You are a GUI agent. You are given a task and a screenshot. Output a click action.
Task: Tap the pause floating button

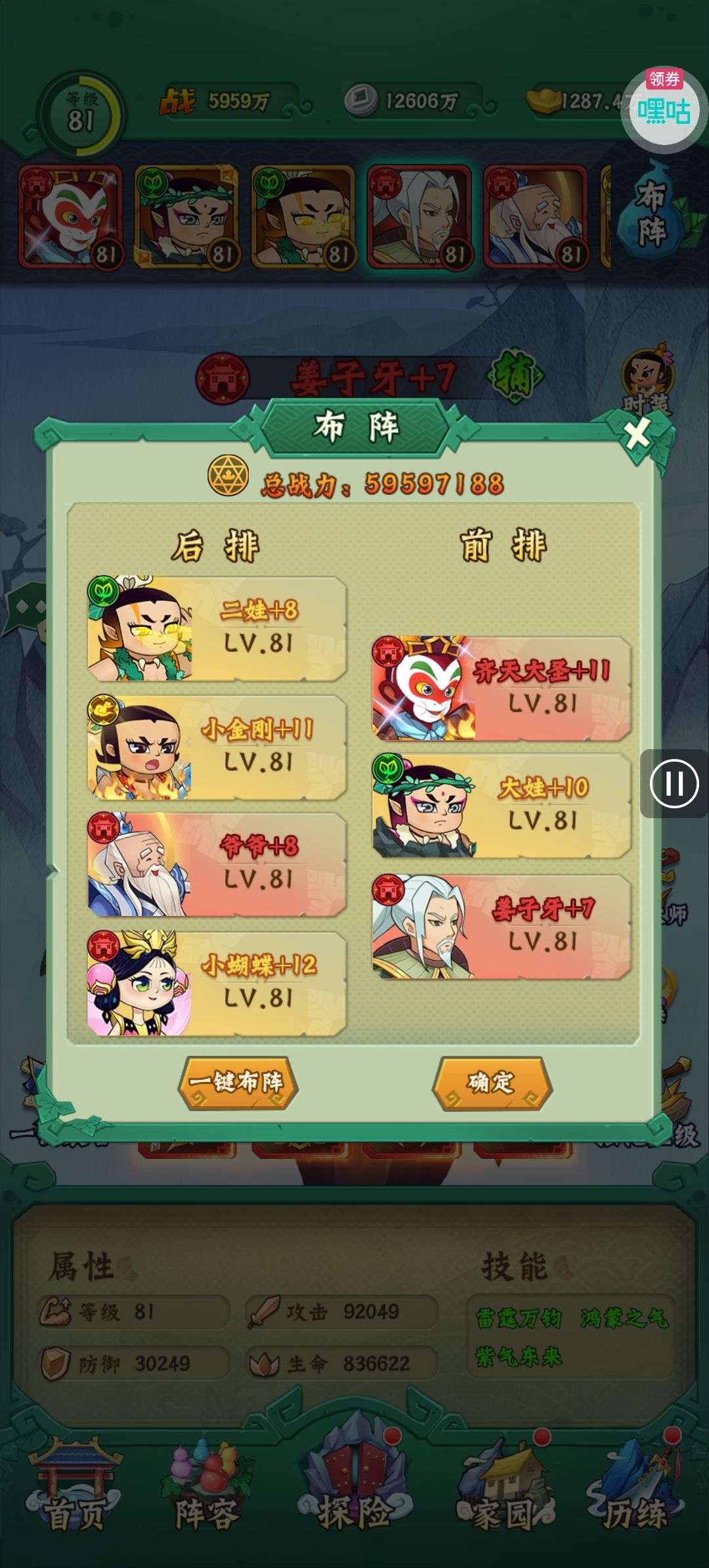click(674, 783)
